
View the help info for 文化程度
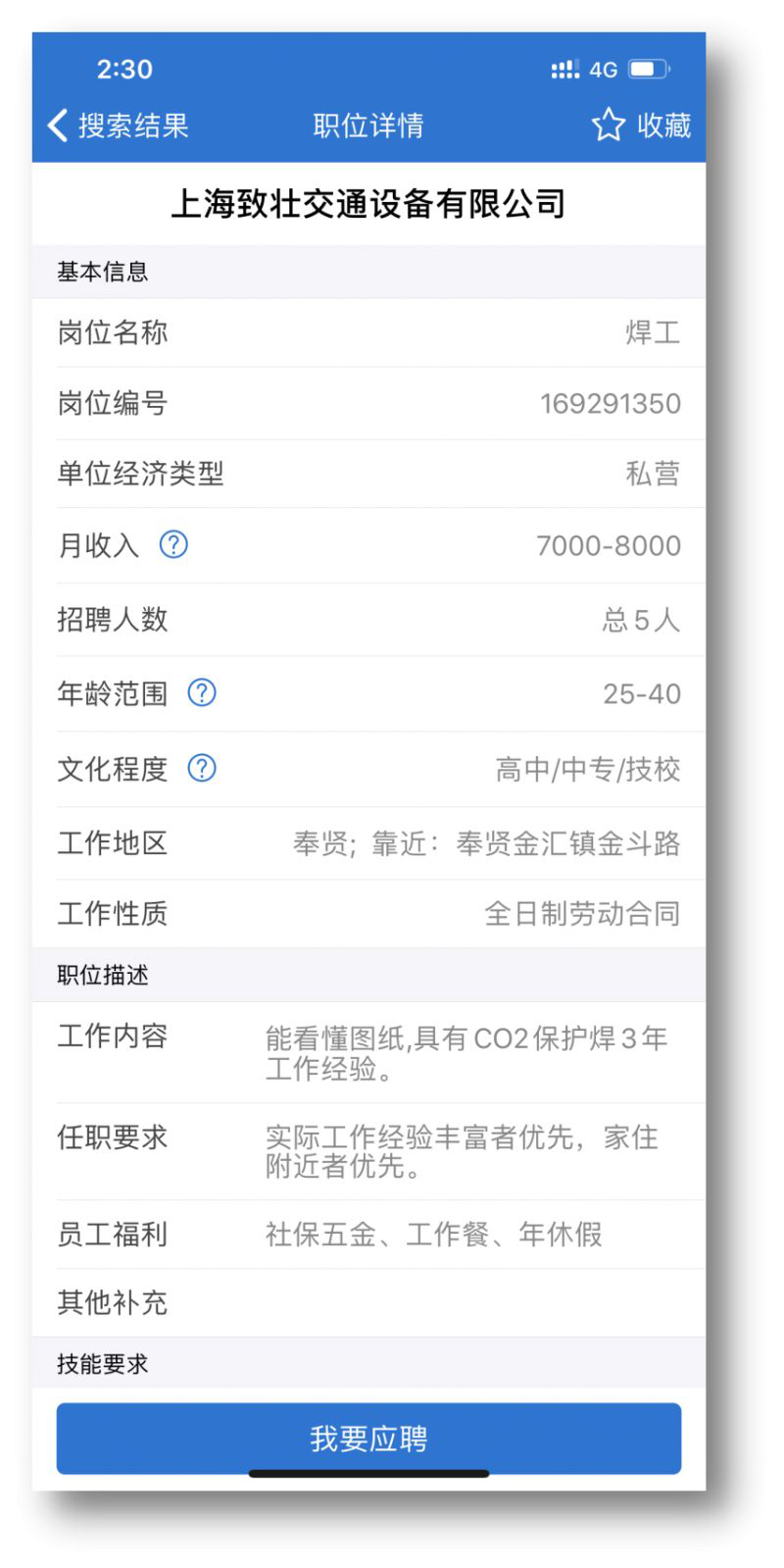tap(202, 768)
